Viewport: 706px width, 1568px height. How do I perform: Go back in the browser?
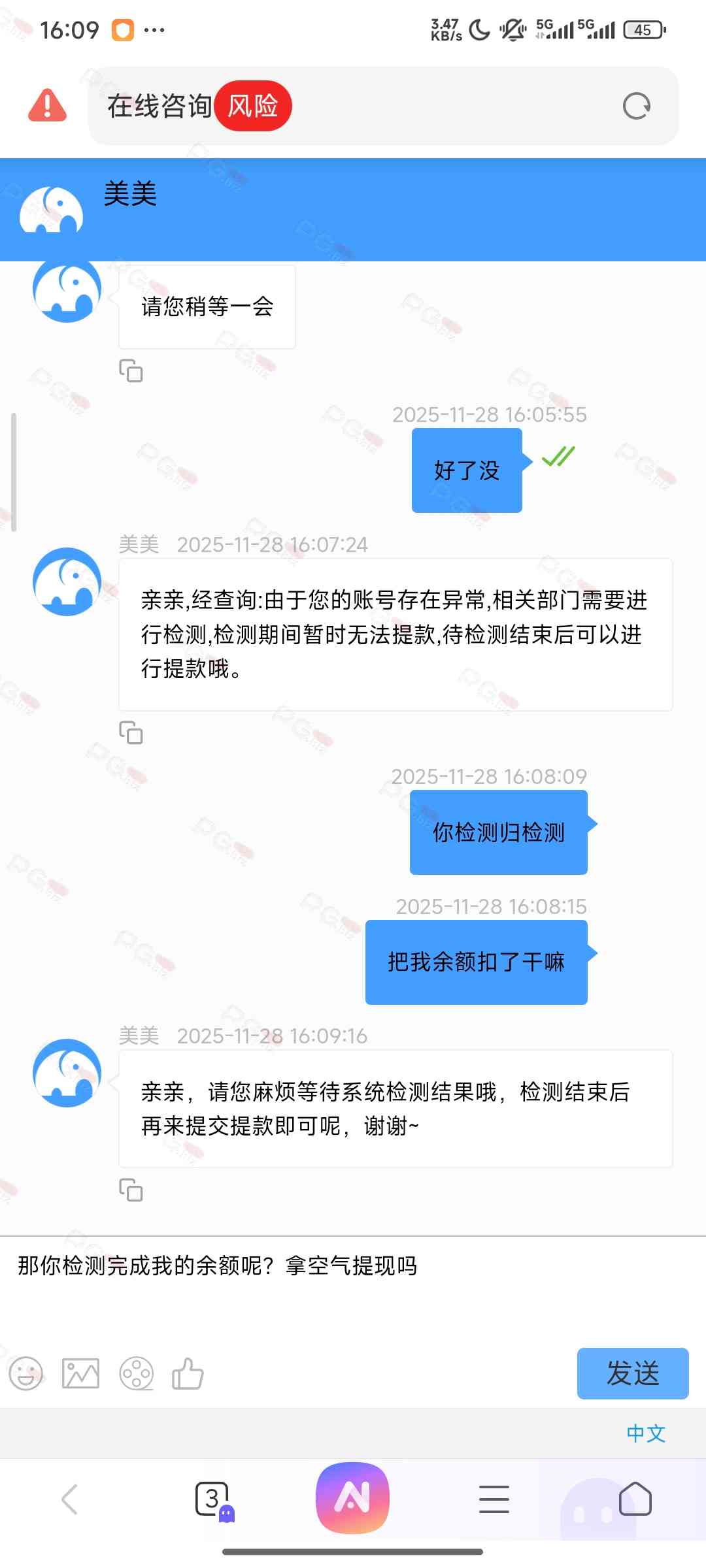pos(70,1499)
